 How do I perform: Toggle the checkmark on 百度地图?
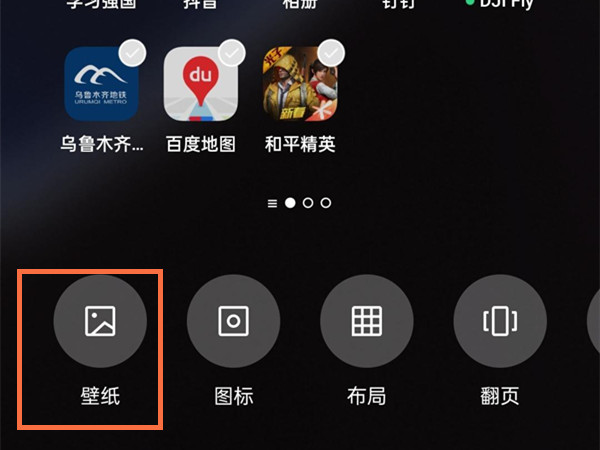(x=232, y=52)
